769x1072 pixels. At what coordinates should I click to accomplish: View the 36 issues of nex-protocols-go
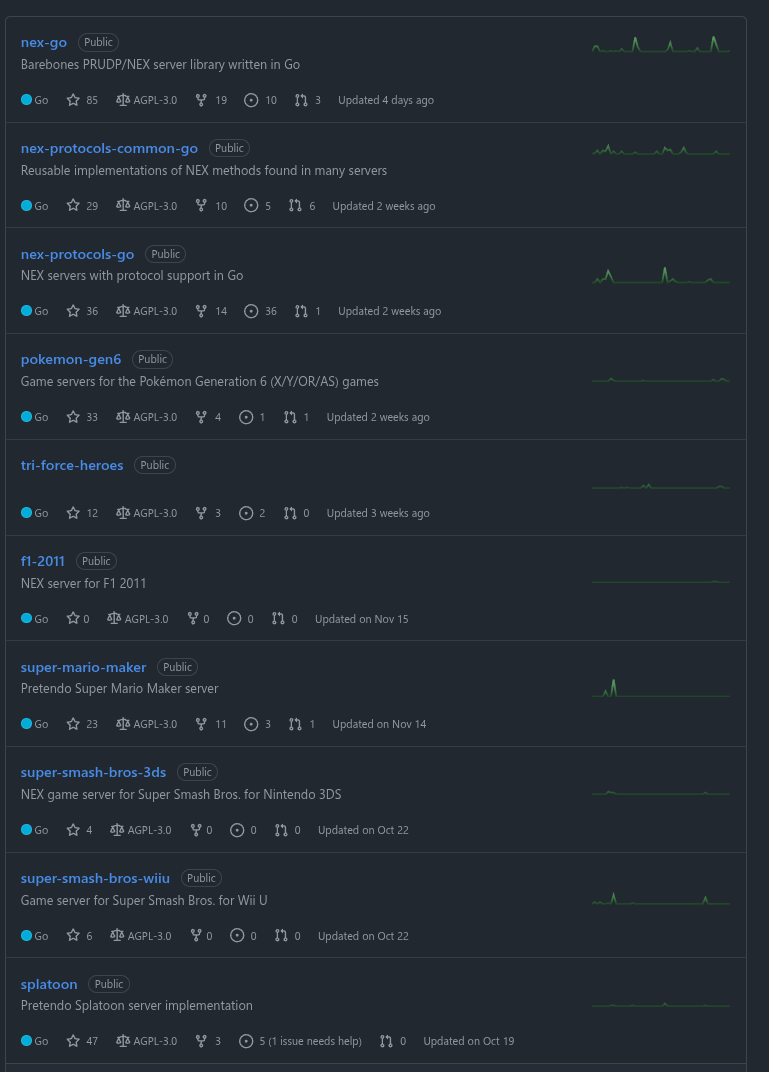(260, 311)
